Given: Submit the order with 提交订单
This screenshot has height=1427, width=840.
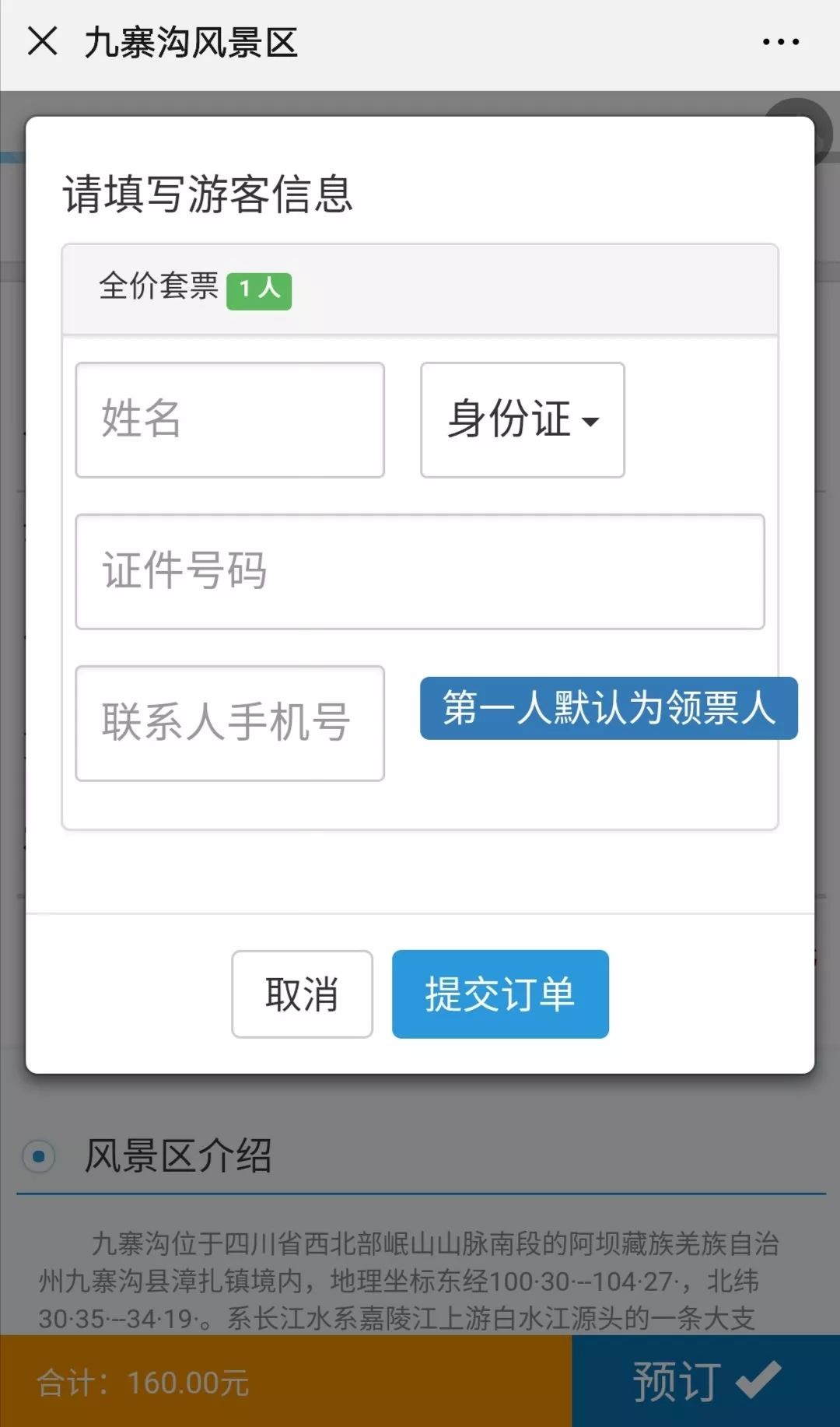Looking at the screenshot, I should 501,994.
